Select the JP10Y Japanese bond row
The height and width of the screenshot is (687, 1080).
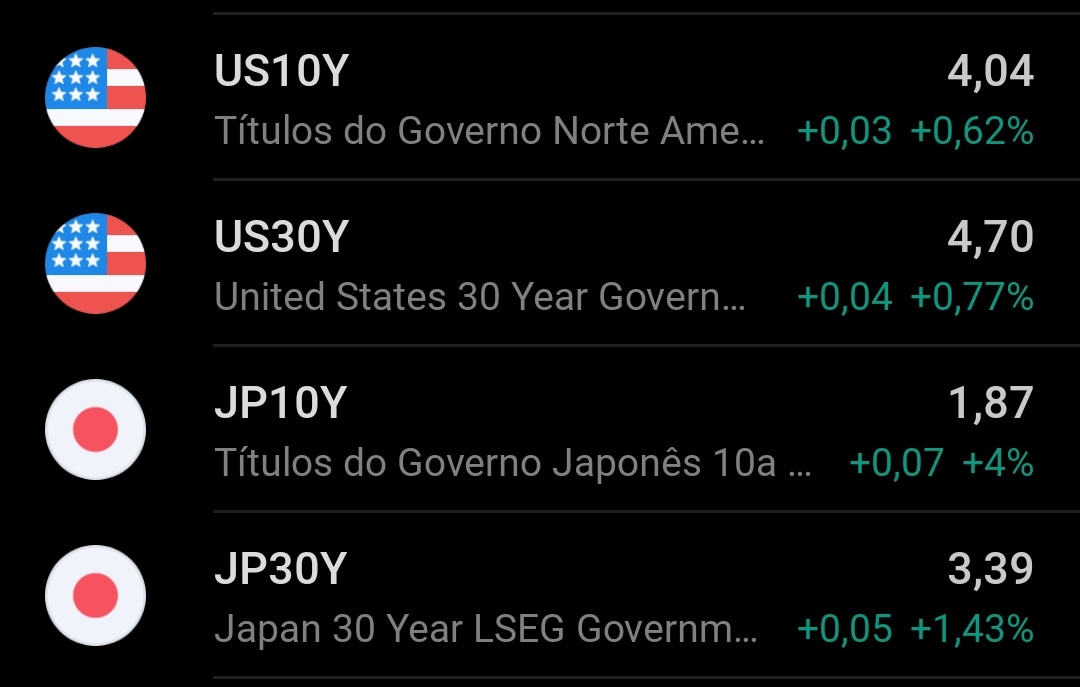click(540, 430)
